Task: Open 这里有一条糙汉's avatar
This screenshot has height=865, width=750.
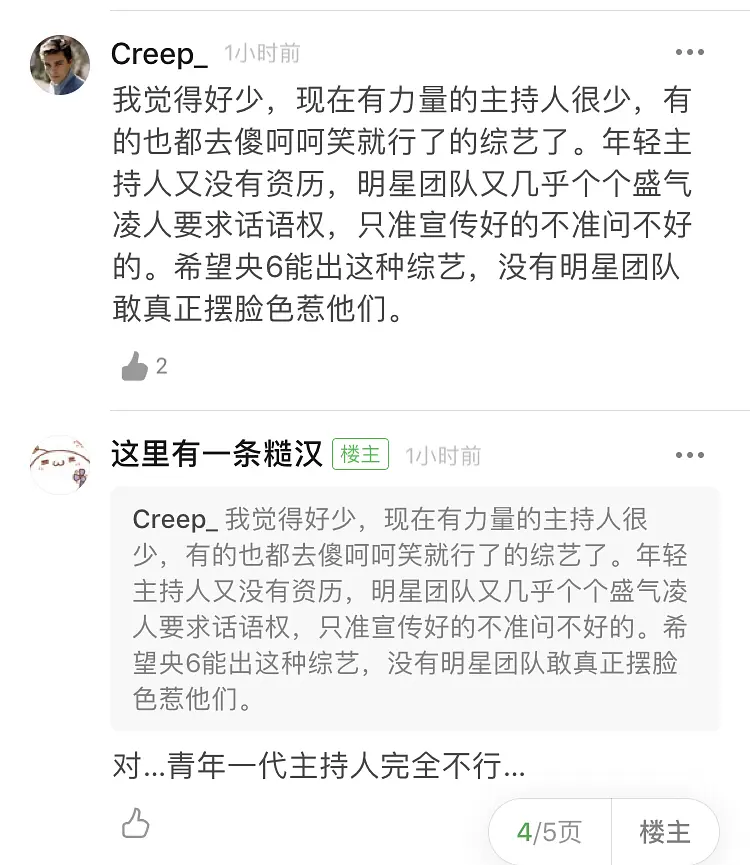Action: [x=59, y=466]
